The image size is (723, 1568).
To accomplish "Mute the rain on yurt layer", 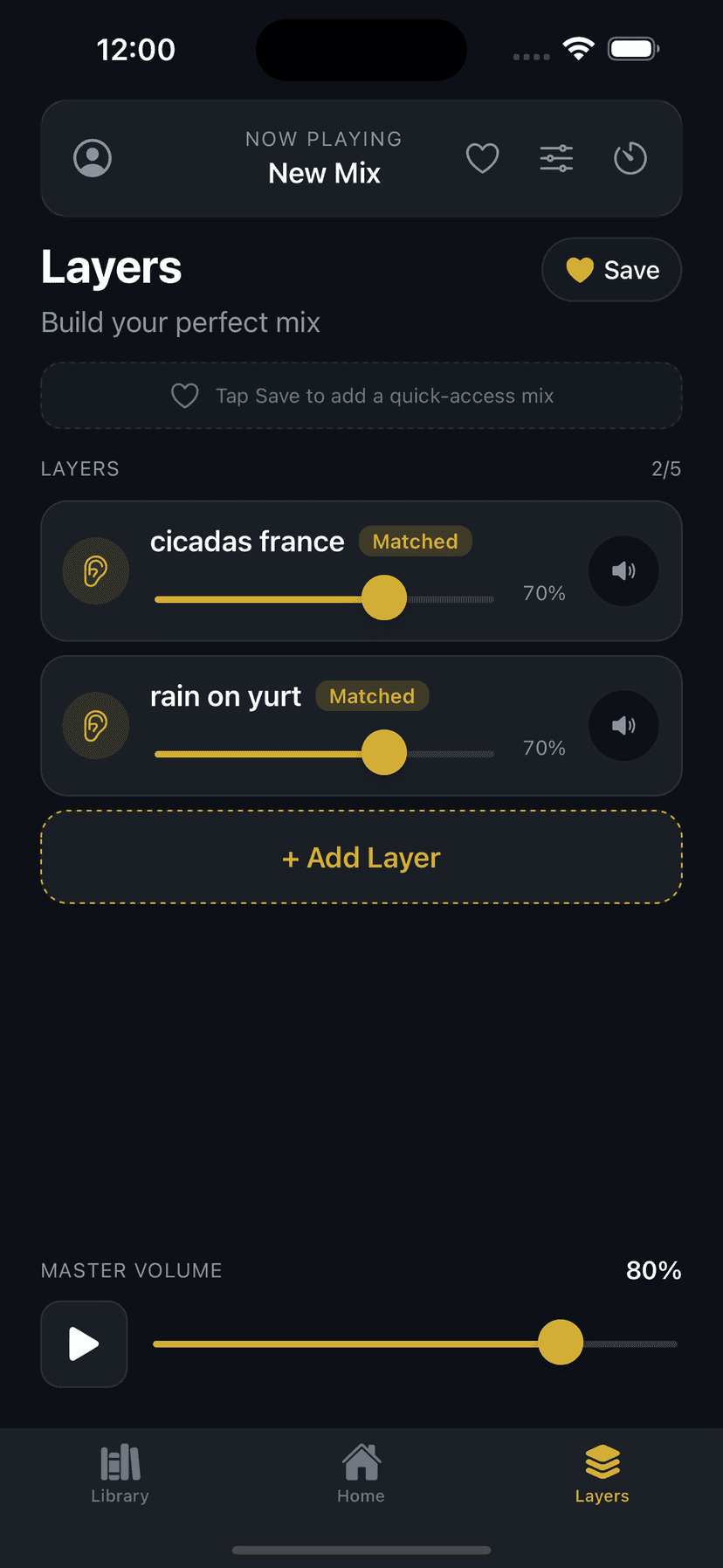I will tap(623, 725).
